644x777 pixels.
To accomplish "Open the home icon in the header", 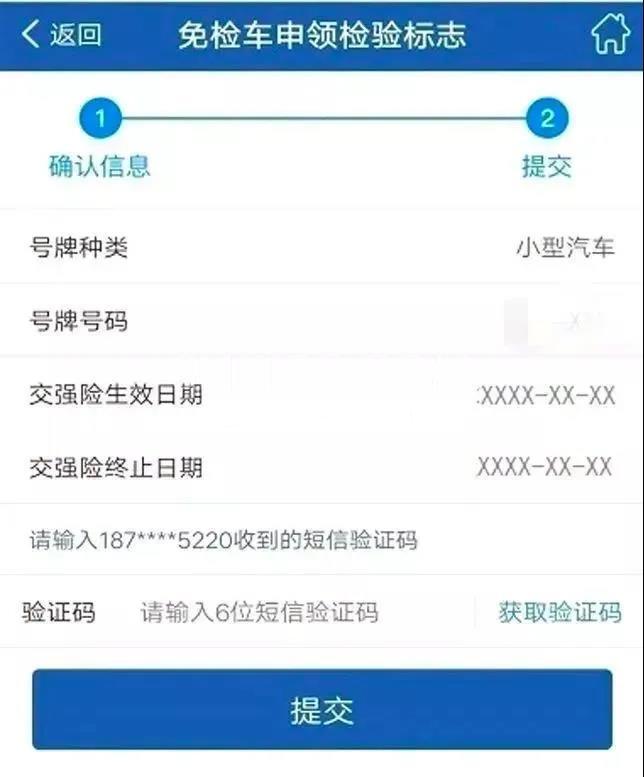I will 610,35.
